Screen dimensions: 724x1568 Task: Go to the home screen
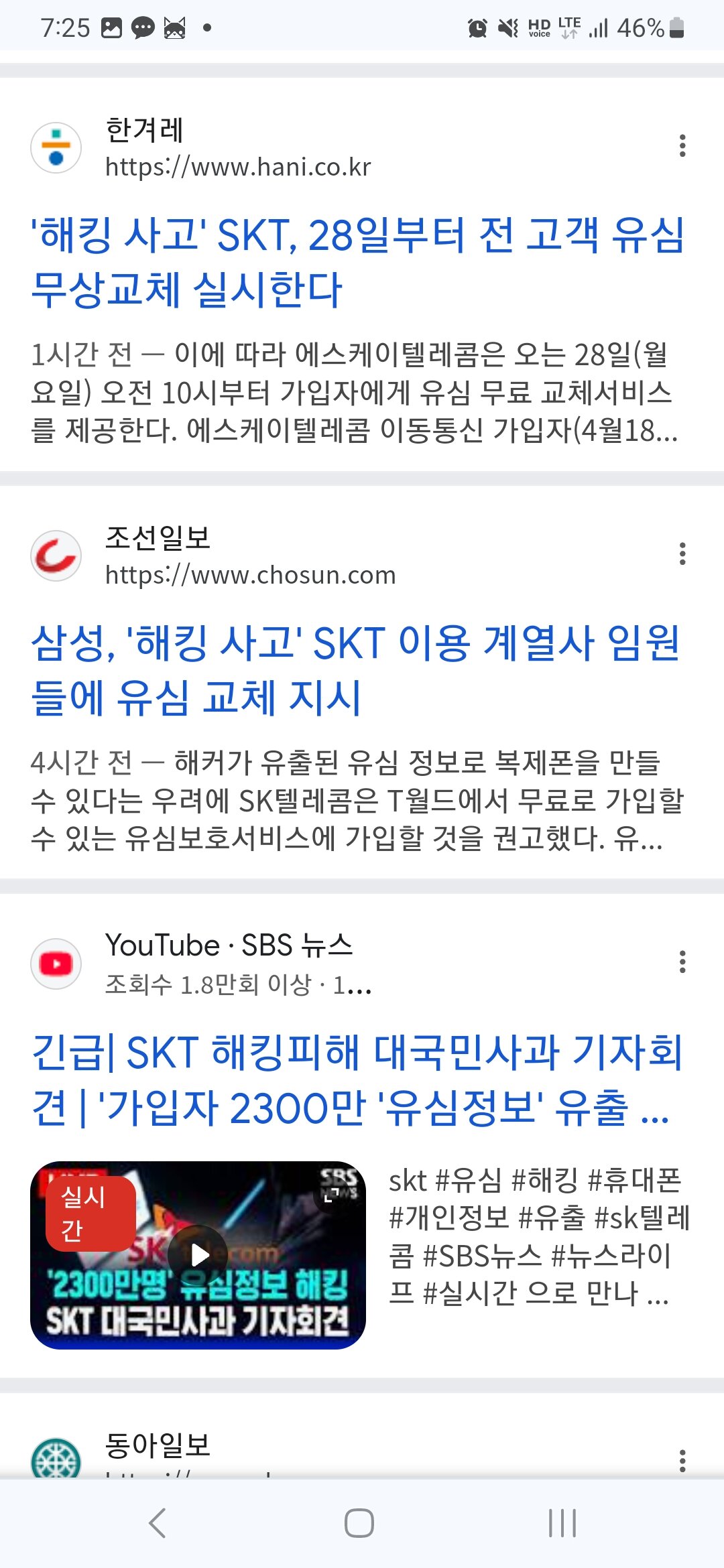[359, 1523]
